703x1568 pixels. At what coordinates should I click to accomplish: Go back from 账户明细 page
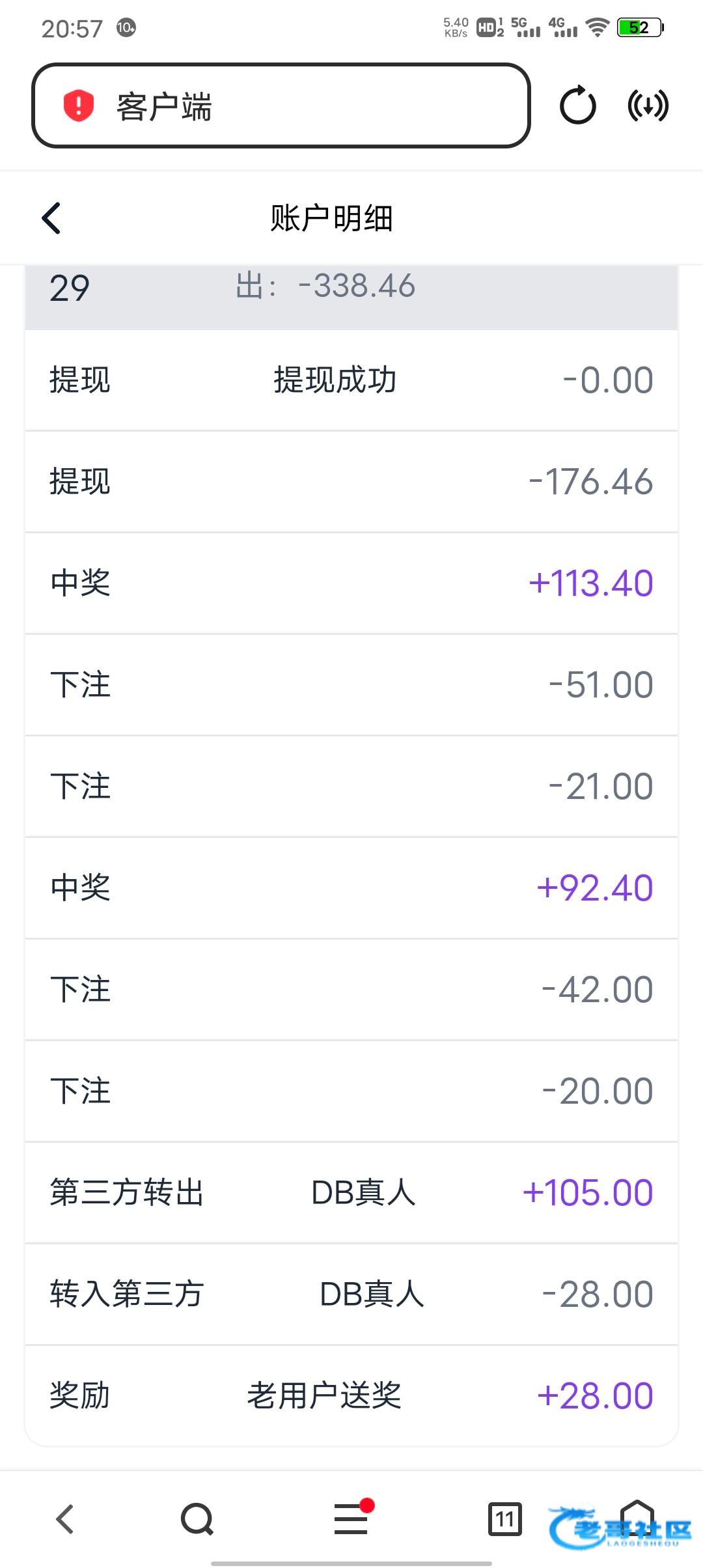51,217
